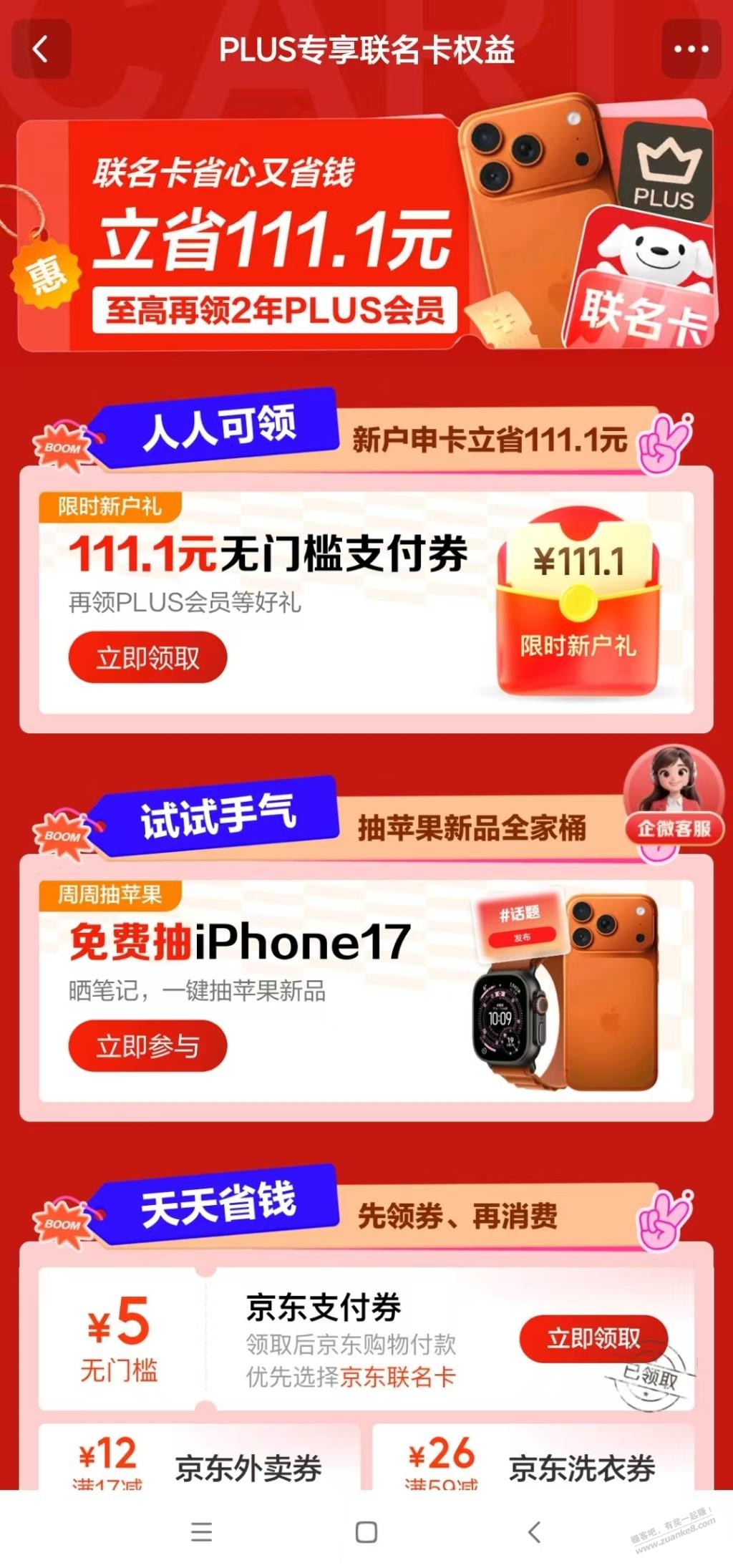Tap 立即参与 to join the iPhone17 draw

147,1046
